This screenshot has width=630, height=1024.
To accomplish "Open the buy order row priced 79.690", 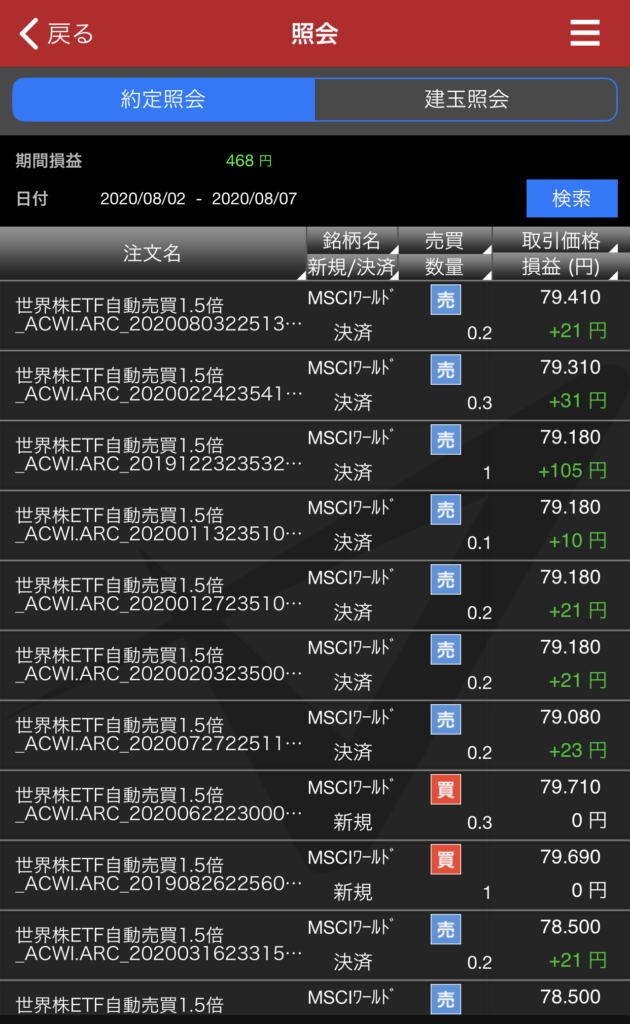I will (315, 875).
